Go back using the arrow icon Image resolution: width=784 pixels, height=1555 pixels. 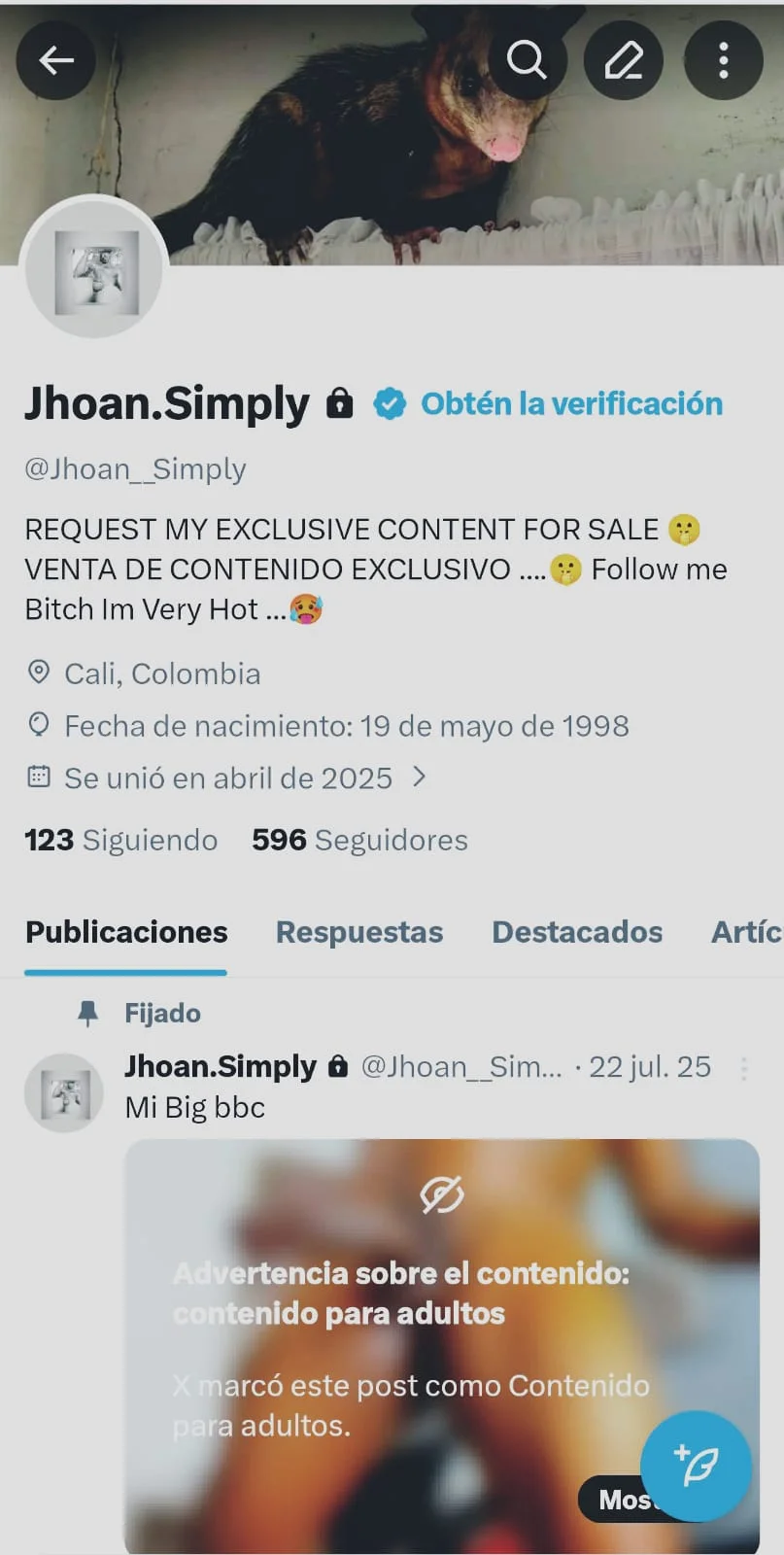[x=56, y=60]
